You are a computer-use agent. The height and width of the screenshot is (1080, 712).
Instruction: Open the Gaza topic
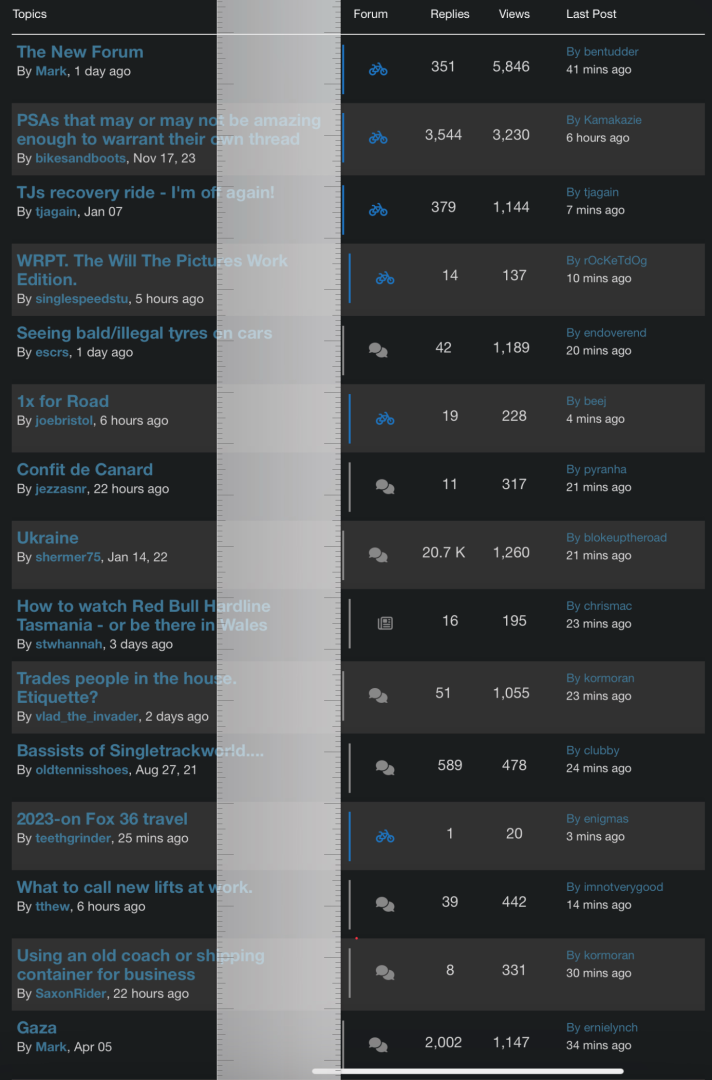pyautogui.click(x=37, y=1028)
